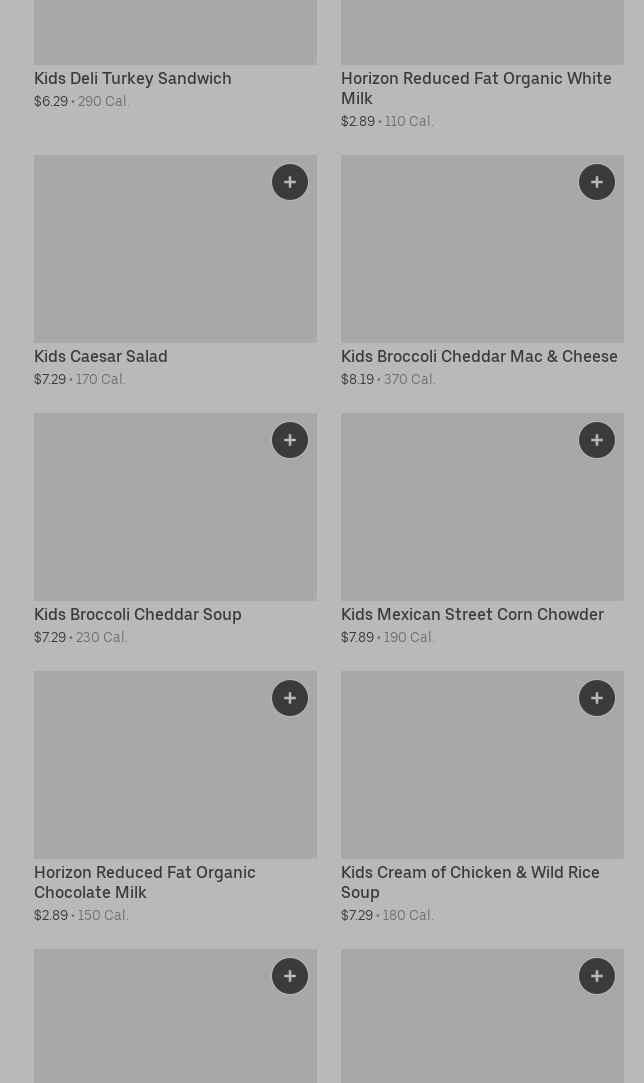View Horizon Organic Chocolate Milk details
This screenshot has height=1083, width=644.
click(144, 882)
